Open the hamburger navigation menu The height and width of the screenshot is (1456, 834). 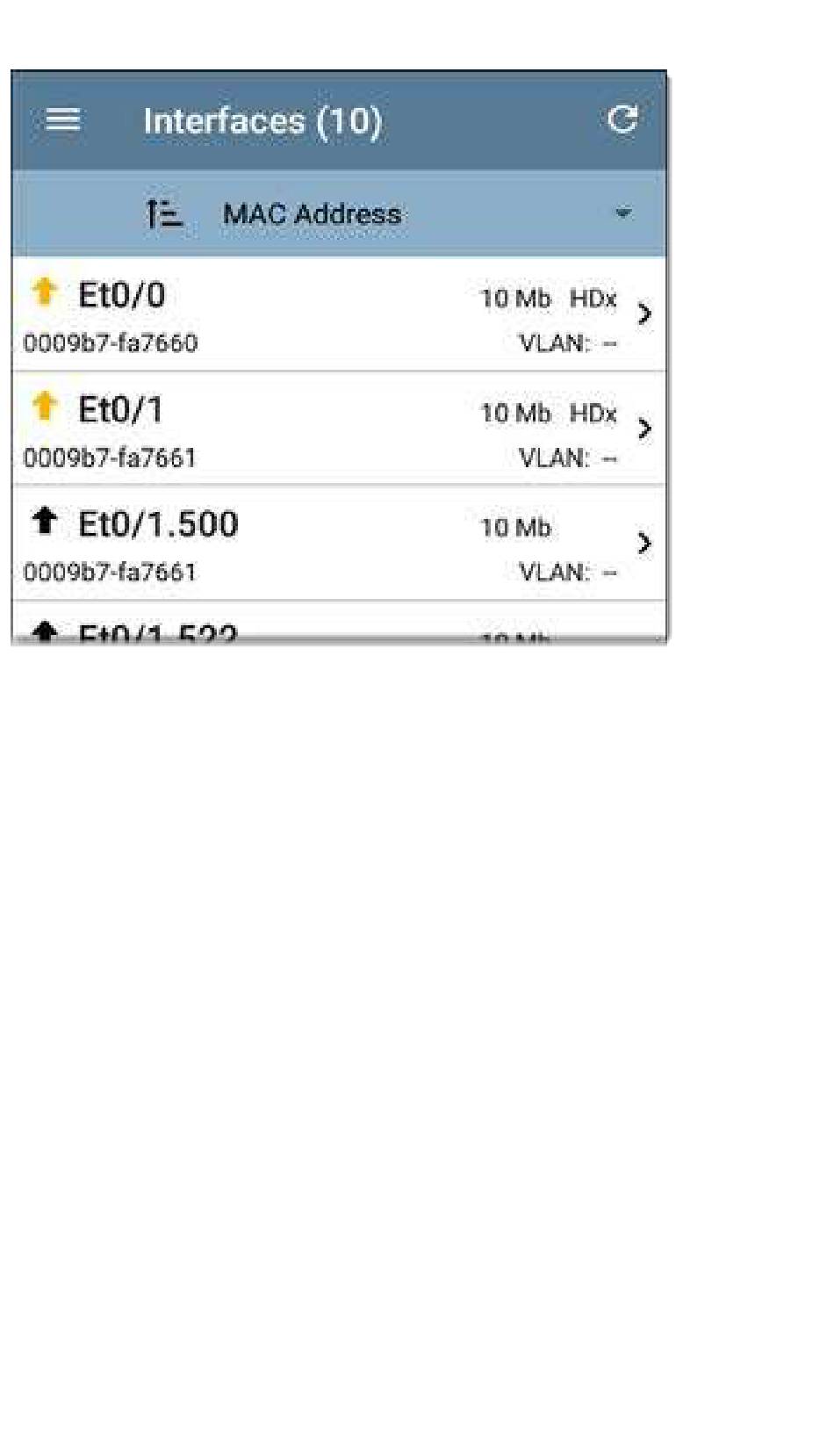click(62, 119)
